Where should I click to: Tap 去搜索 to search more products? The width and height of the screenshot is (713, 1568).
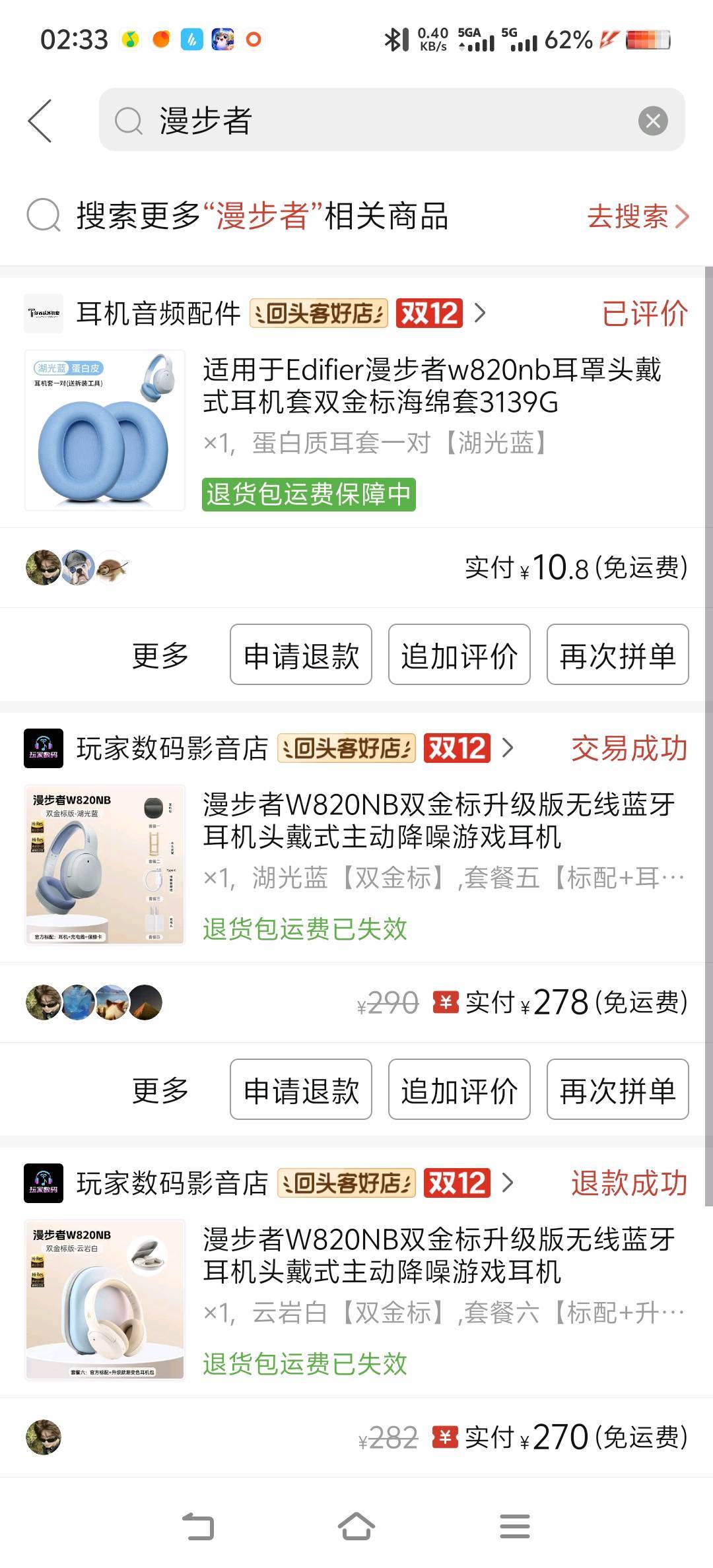[637, 216]
